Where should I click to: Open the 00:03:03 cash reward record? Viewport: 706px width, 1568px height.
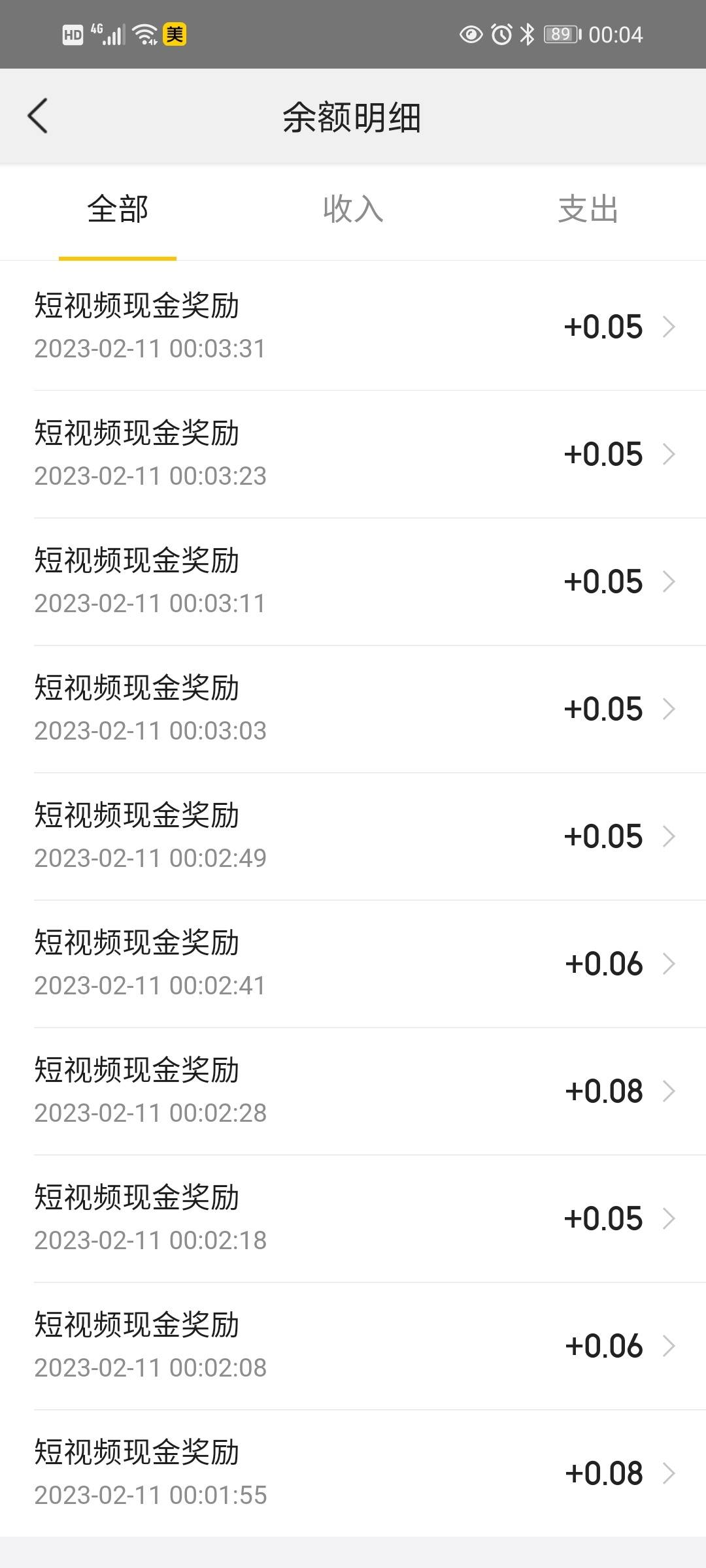coord(353,709)
